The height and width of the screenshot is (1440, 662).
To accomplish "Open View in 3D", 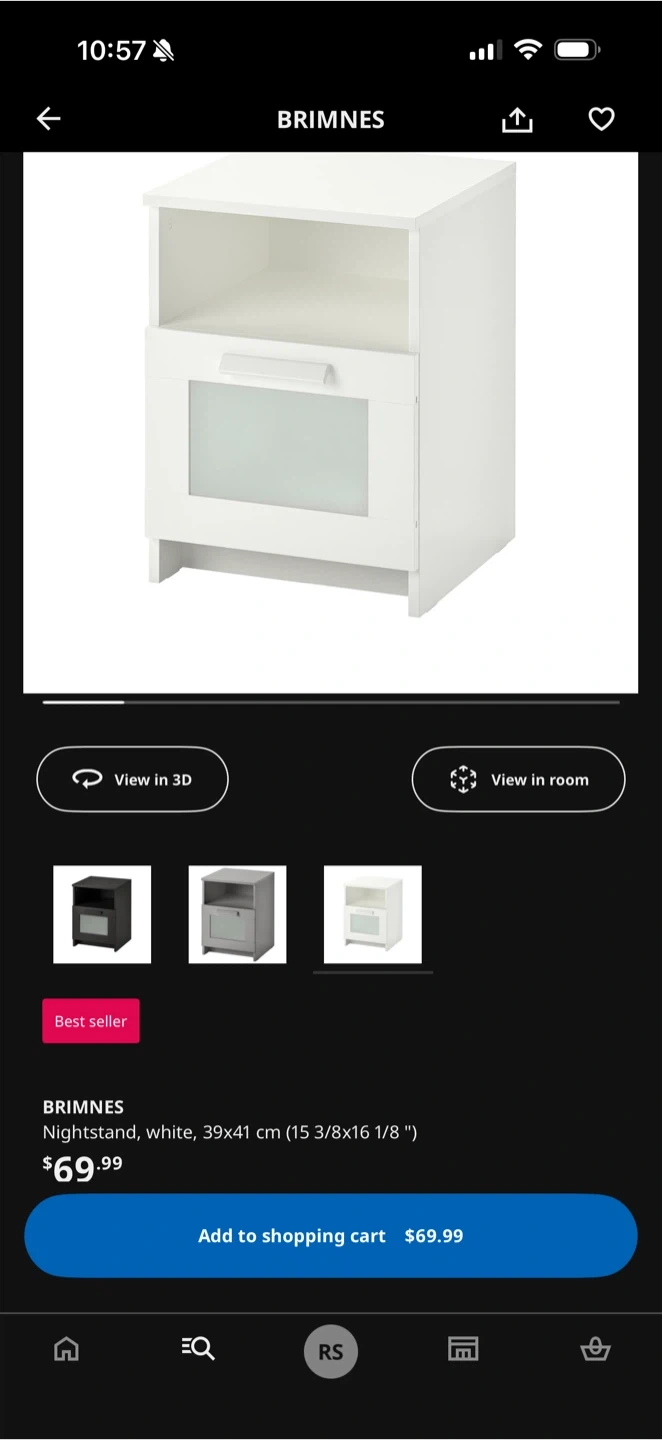I will click(x=132, y=780).
